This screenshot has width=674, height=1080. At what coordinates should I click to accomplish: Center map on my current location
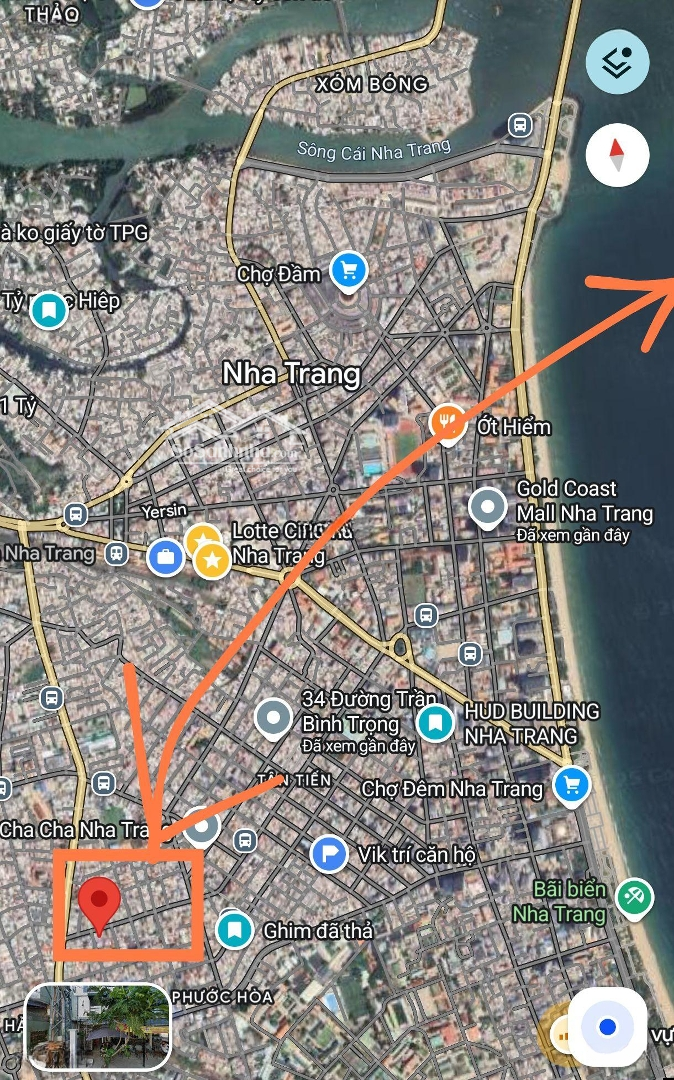point(607,1027)
